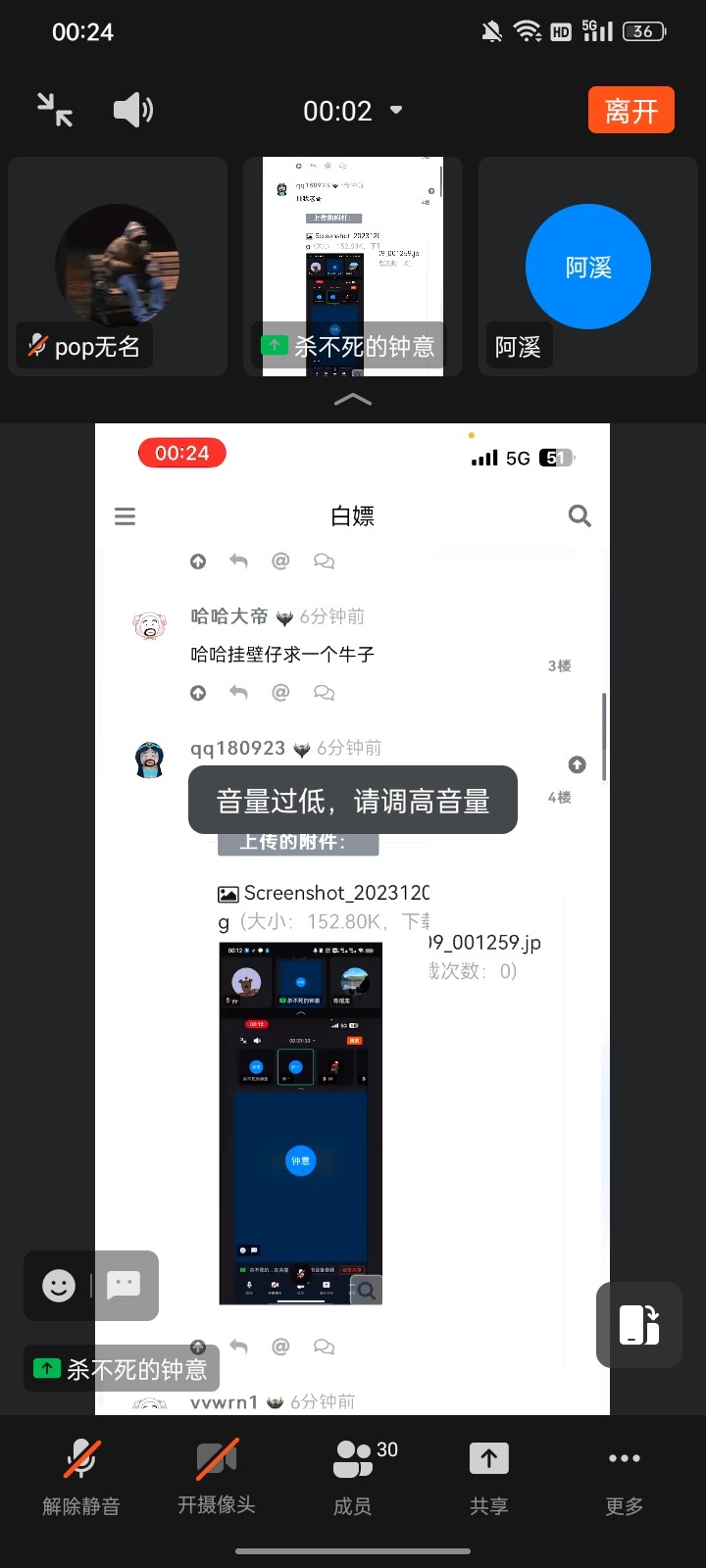Screen dimensions: 706x1568
Task: Minimize the meeting window
Action: coord(55,110)
